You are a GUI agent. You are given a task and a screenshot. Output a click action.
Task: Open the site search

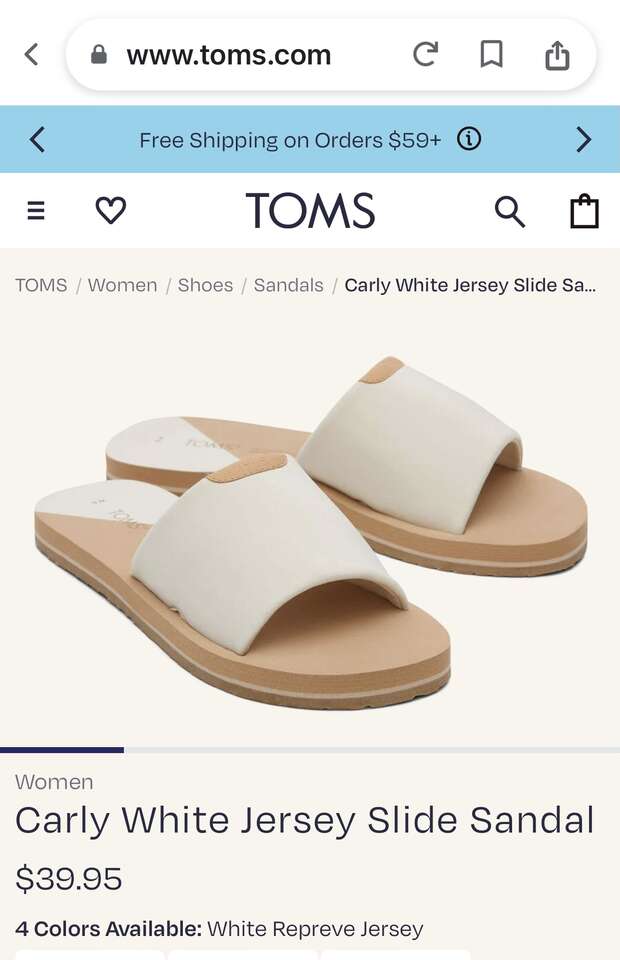[x=509, y=211]
